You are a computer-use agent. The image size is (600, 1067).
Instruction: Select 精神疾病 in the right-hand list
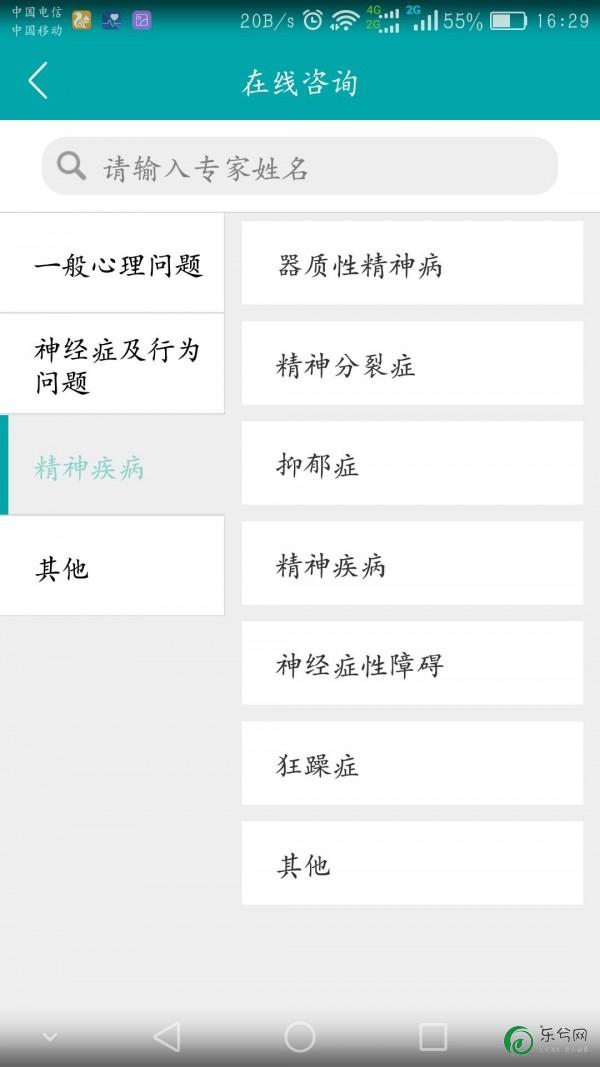pos(412,563)
